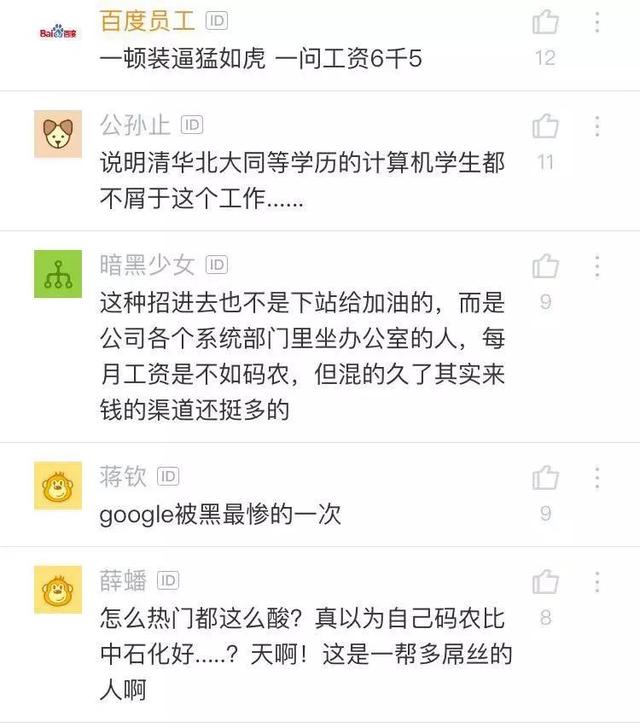Tap 公孙止's dog avatar
This screenshot has width=640, height=728.
point(58,134)
